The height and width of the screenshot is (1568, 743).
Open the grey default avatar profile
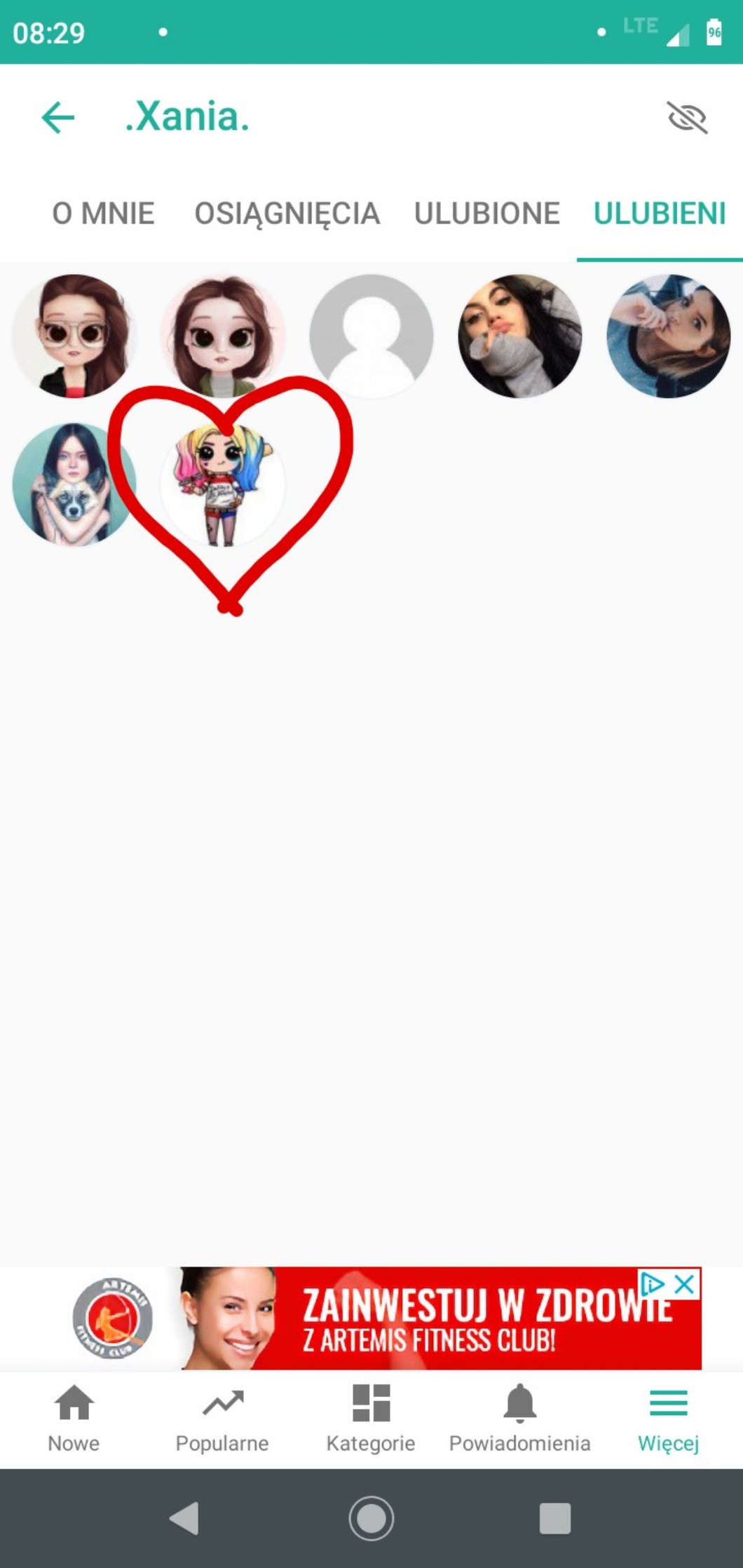click(371, 336)
